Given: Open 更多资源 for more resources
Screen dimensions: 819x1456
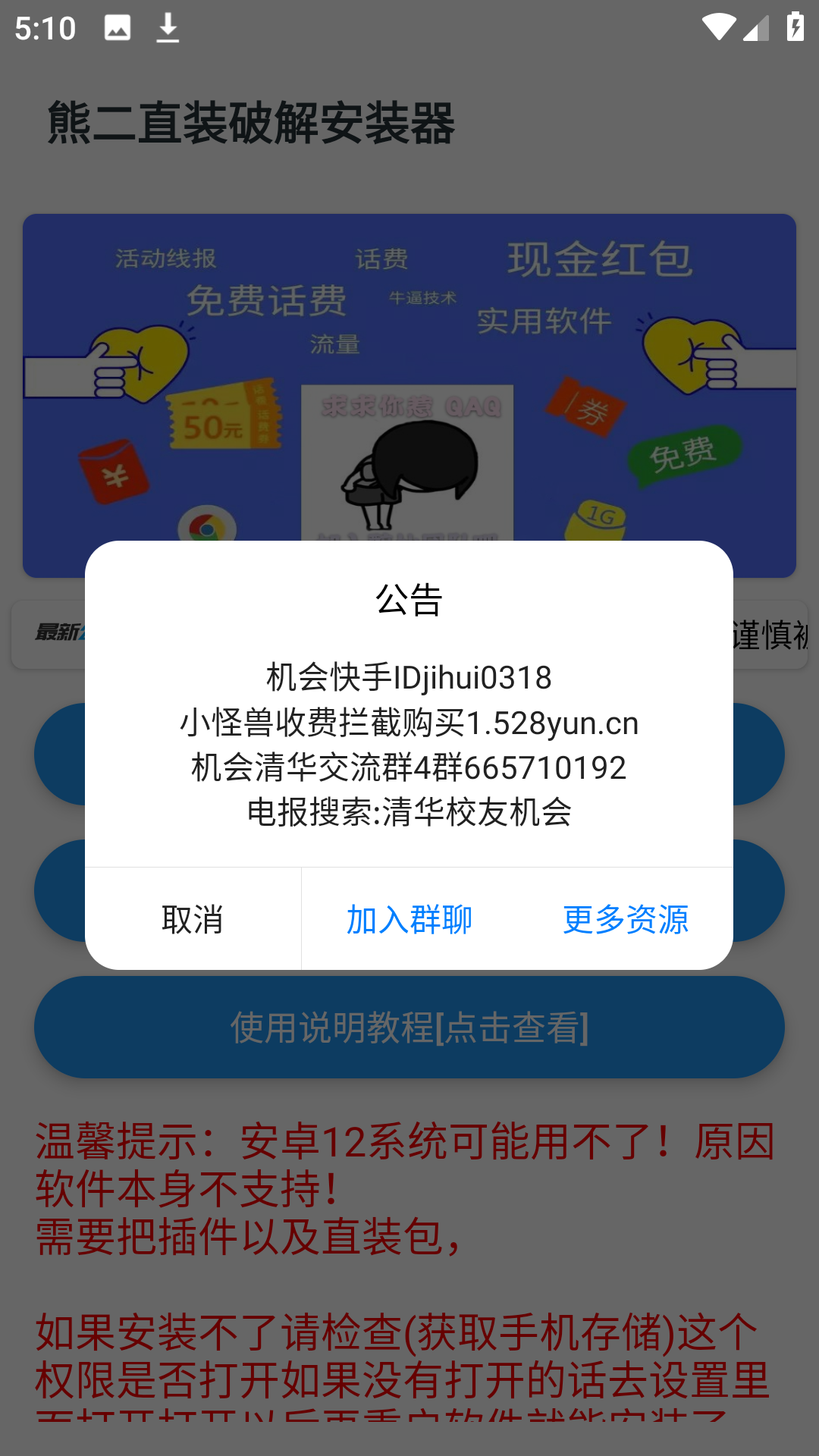Looking at the screenshot, I should point(625,920).
